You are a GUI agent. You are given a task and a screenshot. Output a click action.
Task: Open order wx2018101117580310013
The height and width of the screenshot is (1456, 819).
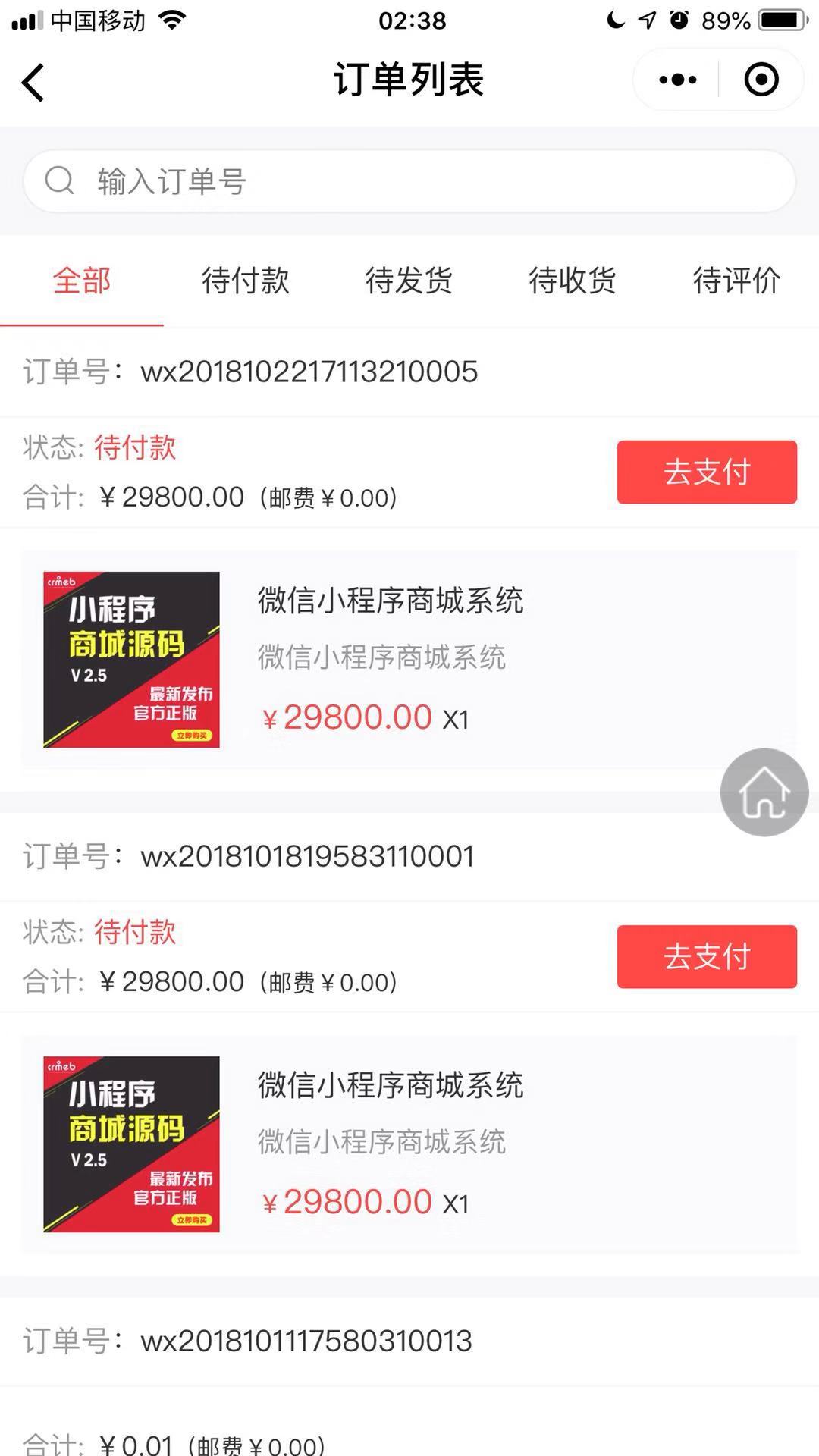[x=306, y=1341]
